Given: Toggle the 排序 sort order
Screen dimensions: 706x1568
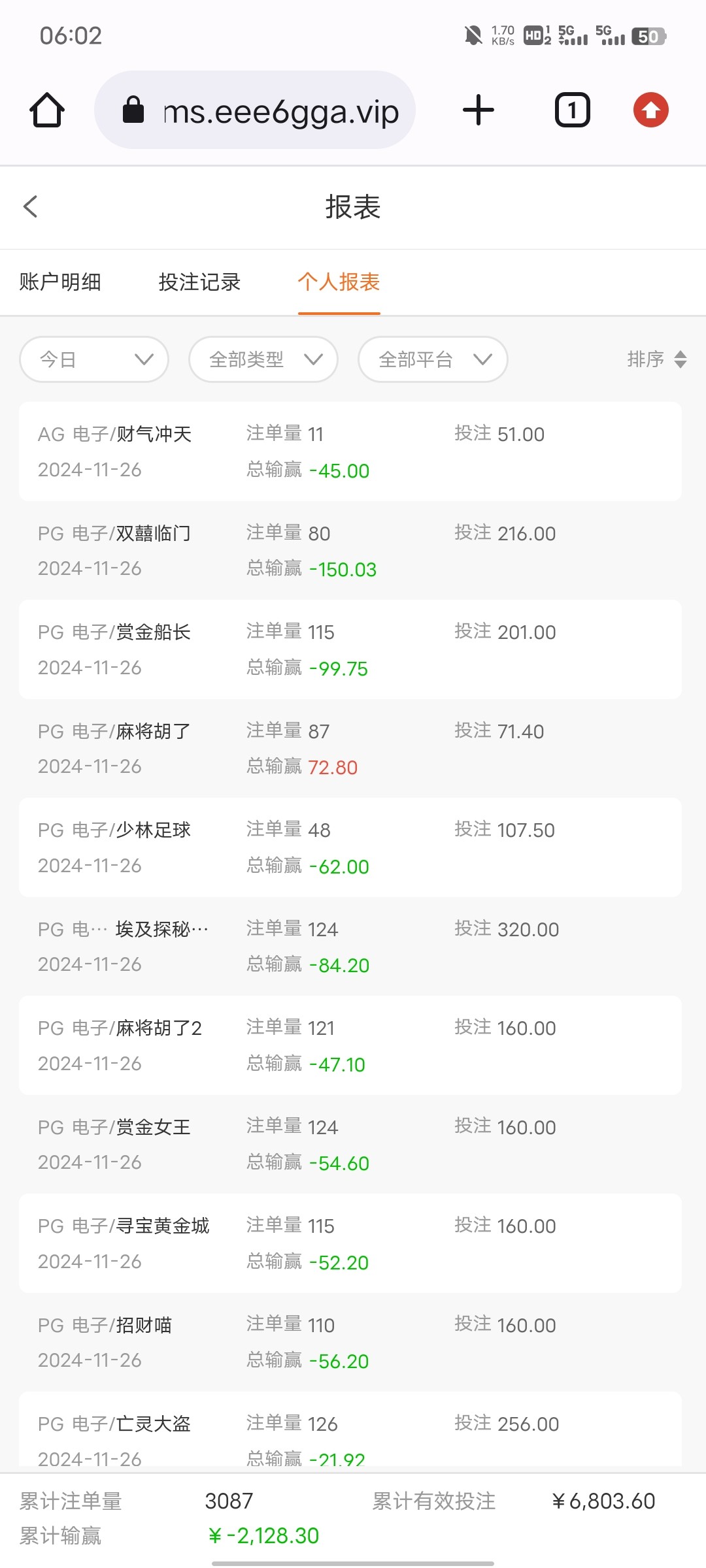Looking at the screenshot, I should click(657, 359).
